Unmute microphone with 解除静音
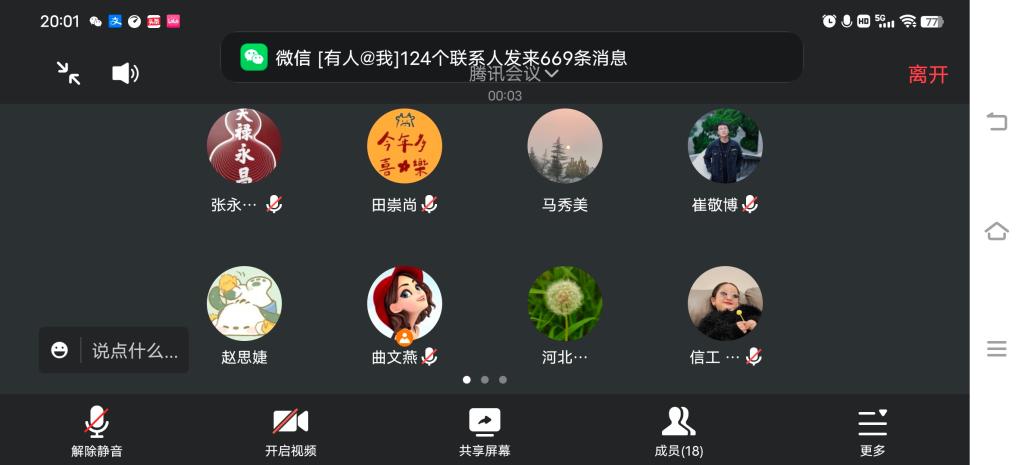Image resolution: width=1024 pixels, height=465 pixels. pos(97,431)
